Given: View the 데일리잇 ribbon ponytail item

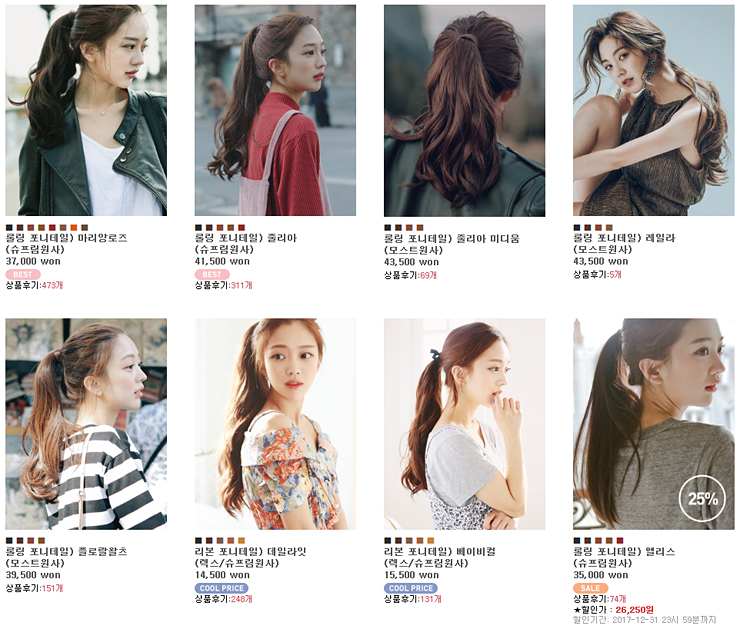Looking at the screenshot, I should (275, 423).
